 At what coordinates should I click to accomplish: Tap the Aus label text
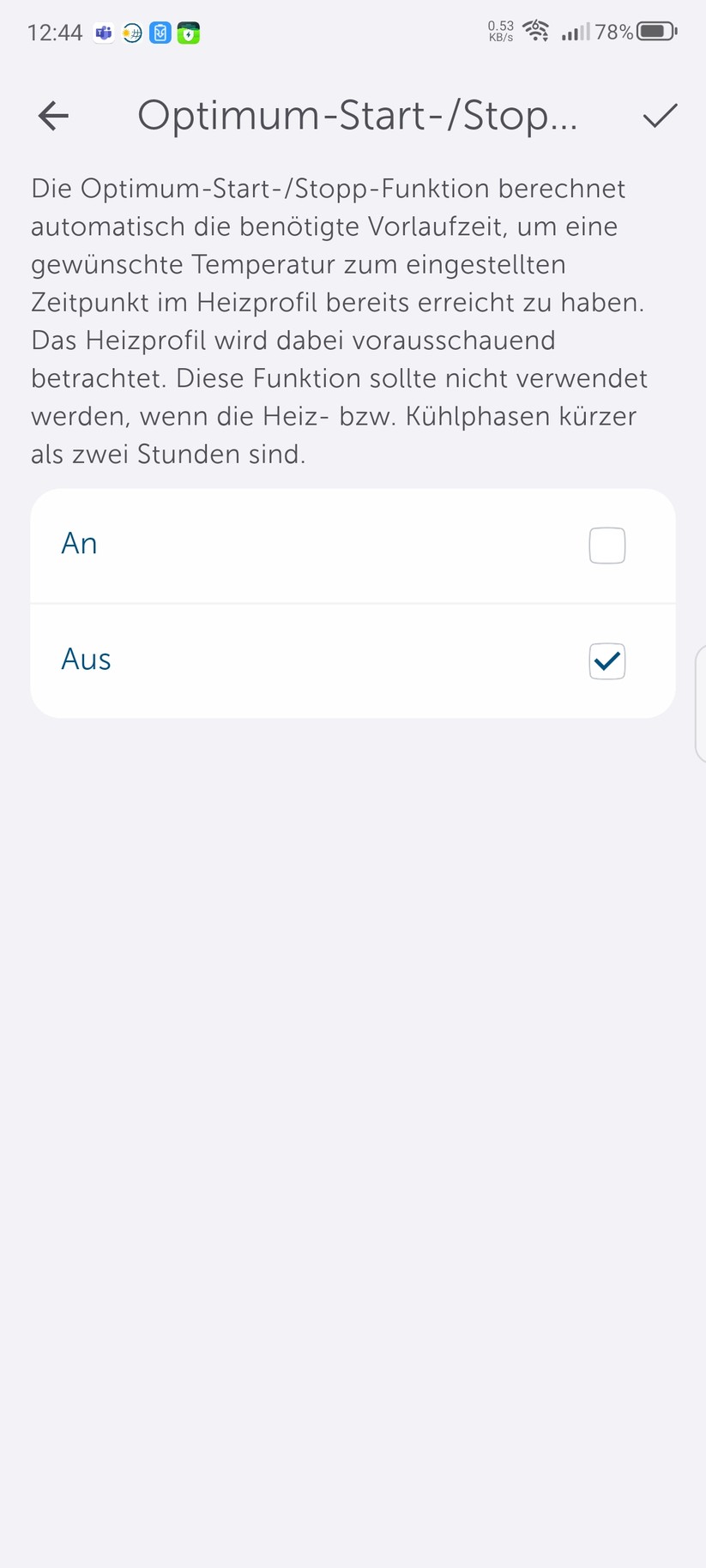86,659
